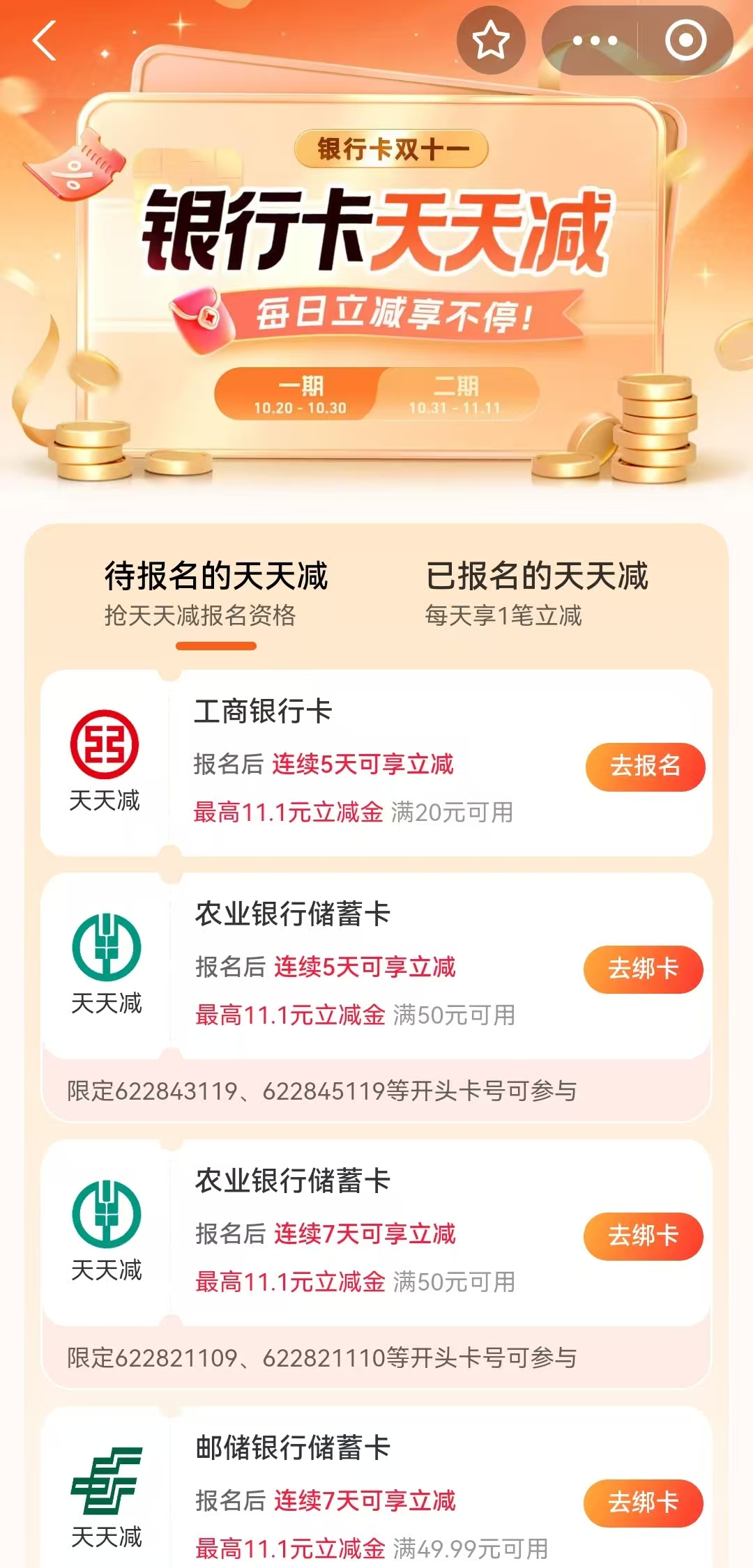This screenshot has height=1568, width=753.
Task: Close the mini program via circle icon
Action: click(x=686, y=40)
